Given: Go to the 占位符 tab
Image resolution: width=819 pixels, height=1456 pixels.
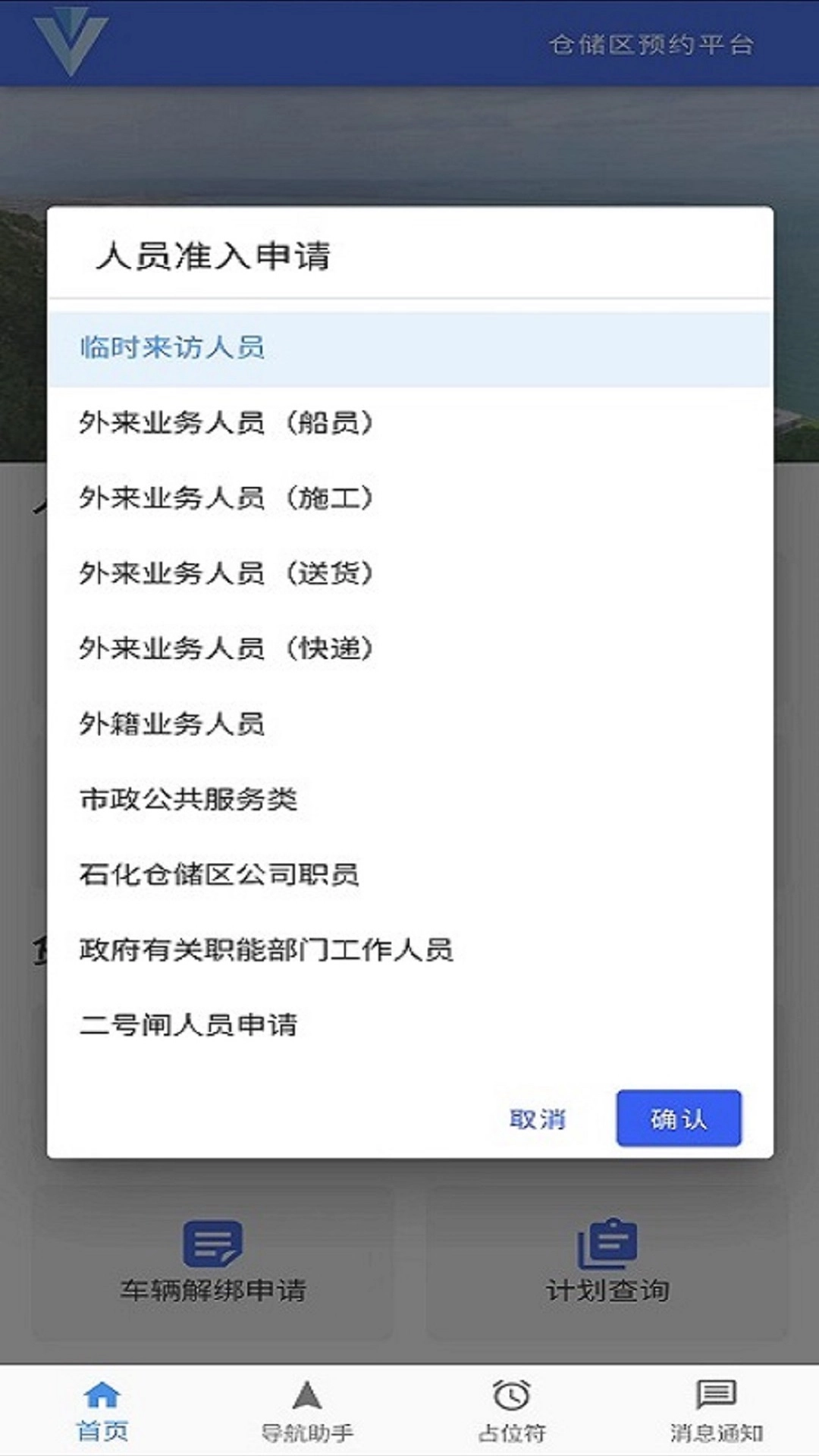Looking at the screenshot, I should pos(512,1410).
